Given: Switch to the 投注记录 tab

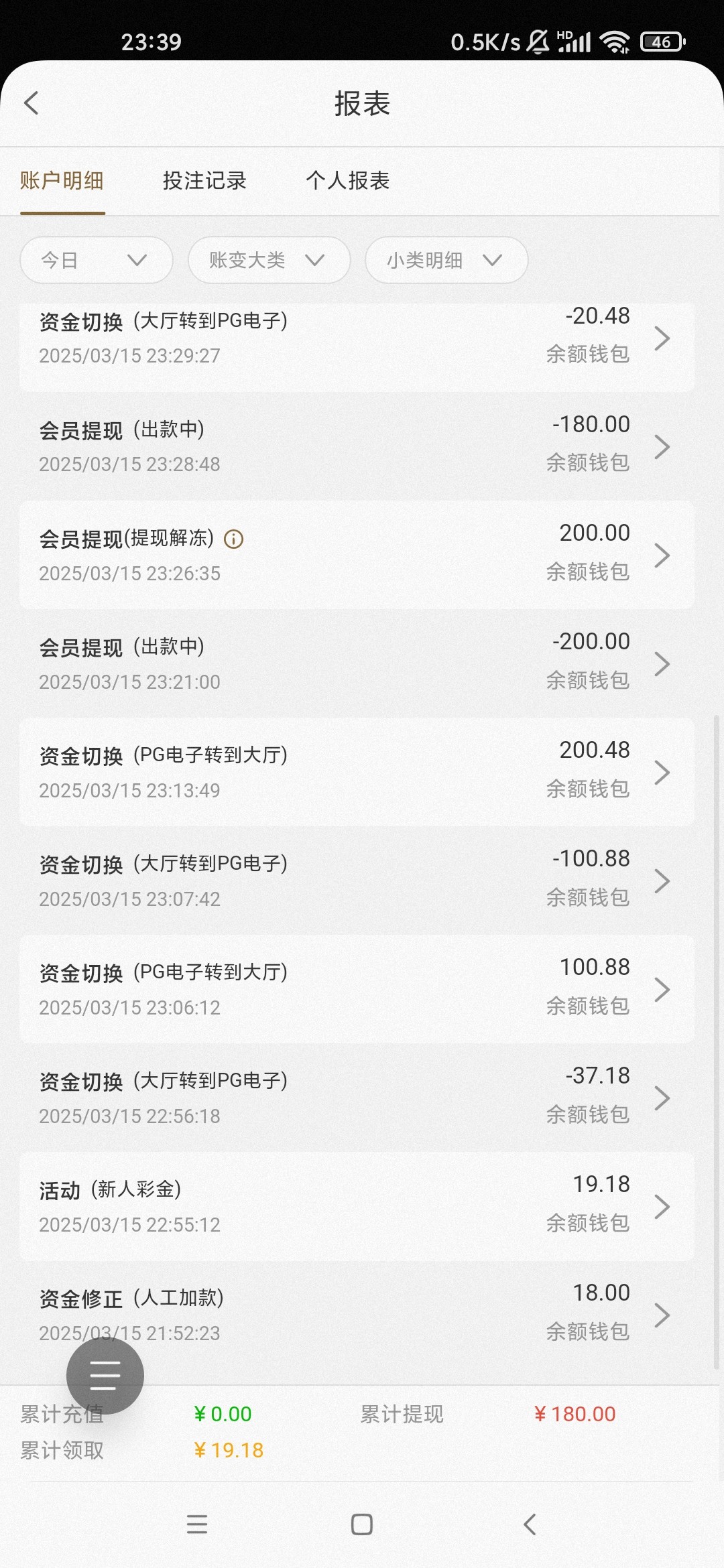Looking at the screenshot, I should point(204,180).
